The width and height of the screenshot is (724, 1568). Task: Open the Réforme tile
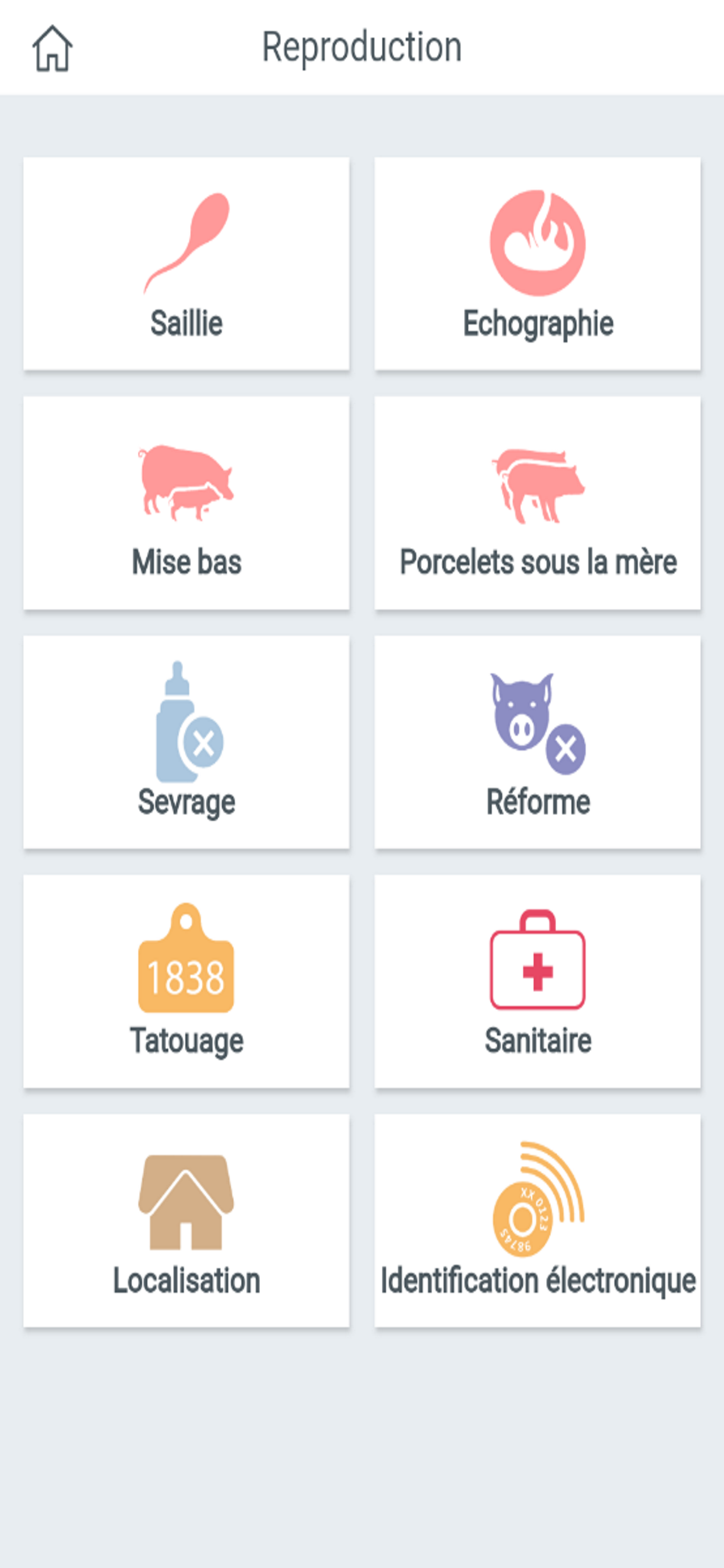[537, 742]
